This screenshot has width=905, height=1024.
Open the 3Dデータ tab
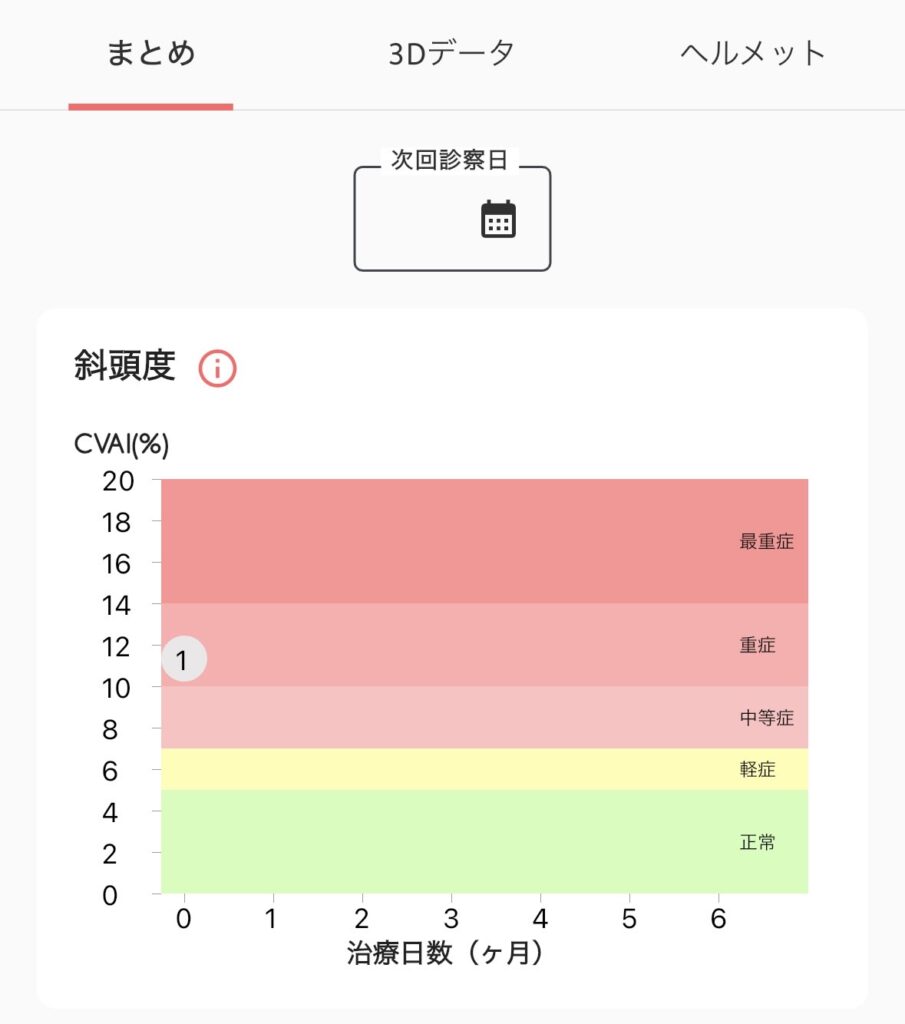451,54
